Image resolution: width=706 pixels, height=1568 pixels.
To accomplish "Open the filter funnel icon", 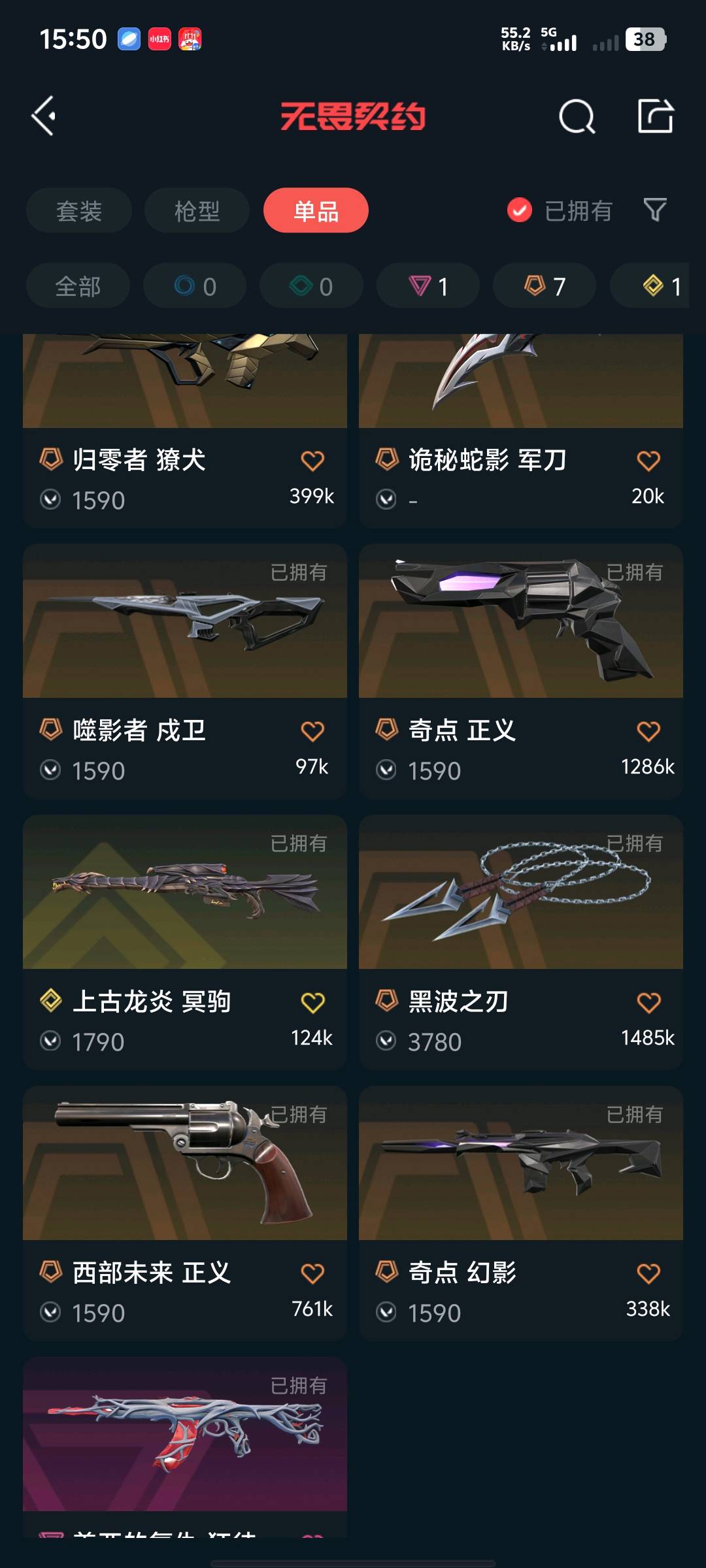I will tap(655, 210).
